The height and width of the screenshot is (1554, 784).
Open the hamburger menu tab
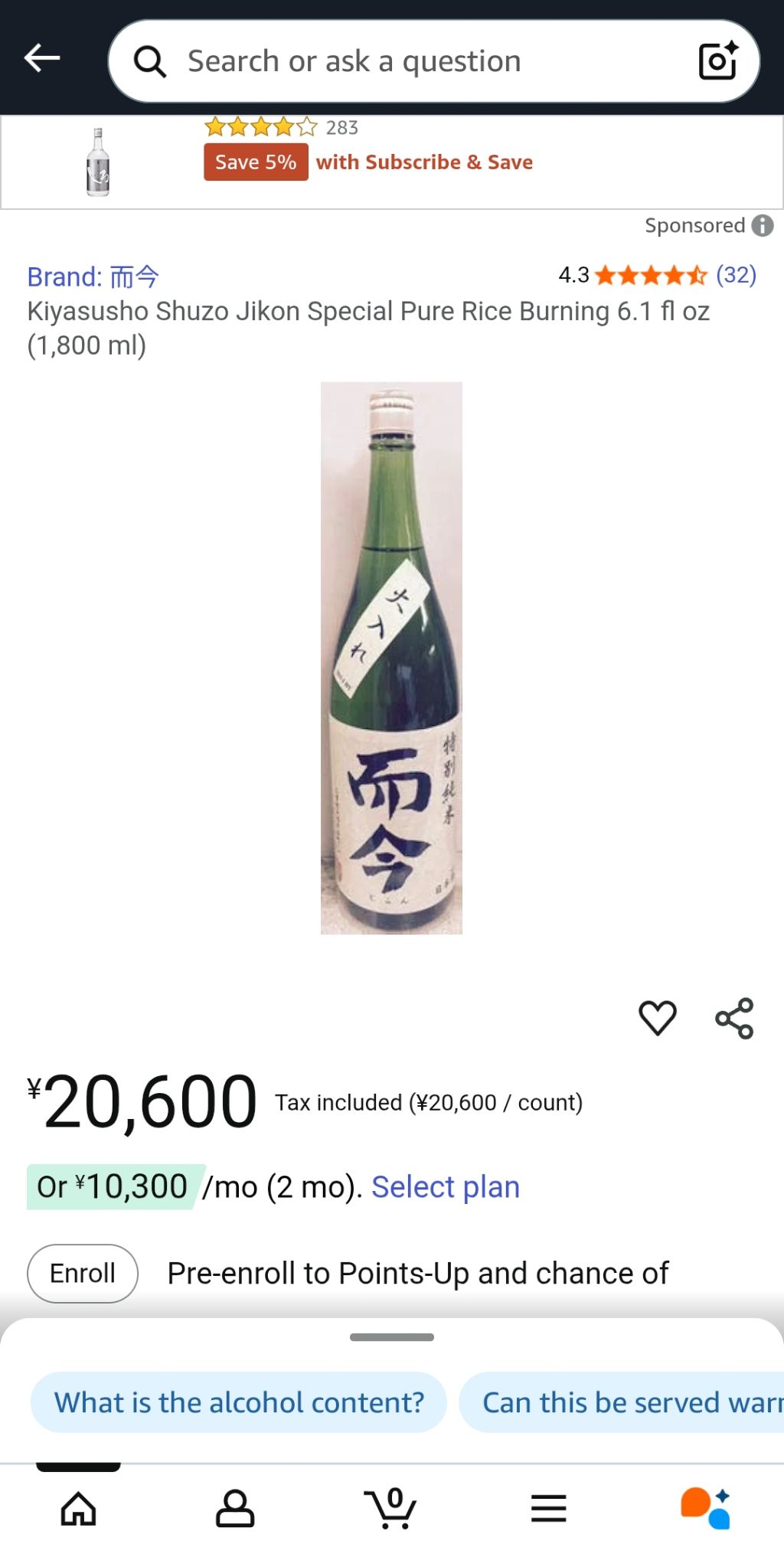coord(548,1509)
